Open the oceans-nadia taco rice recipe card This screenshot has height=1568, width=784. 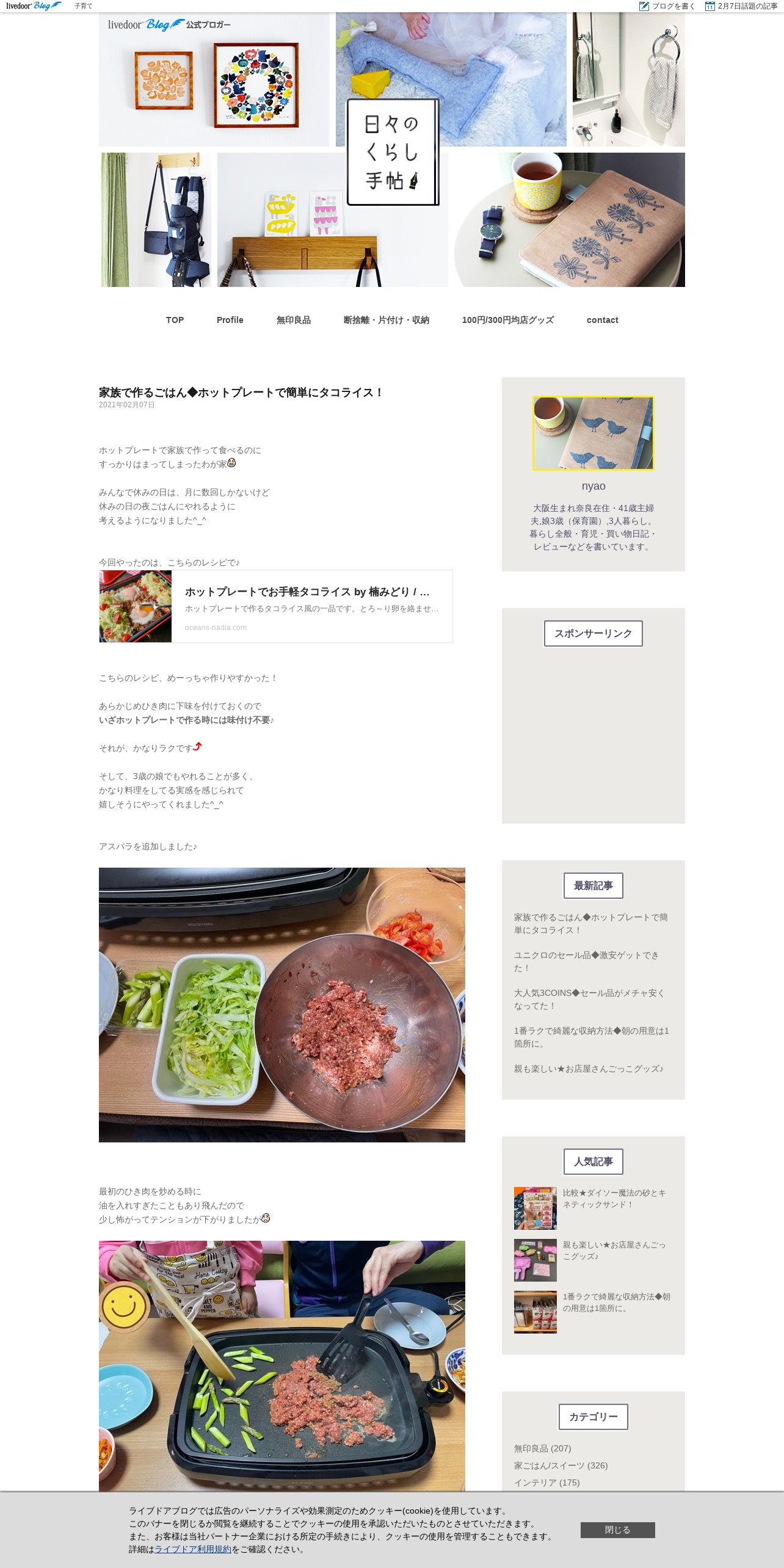pyautogui.click(x=276, y=606)
